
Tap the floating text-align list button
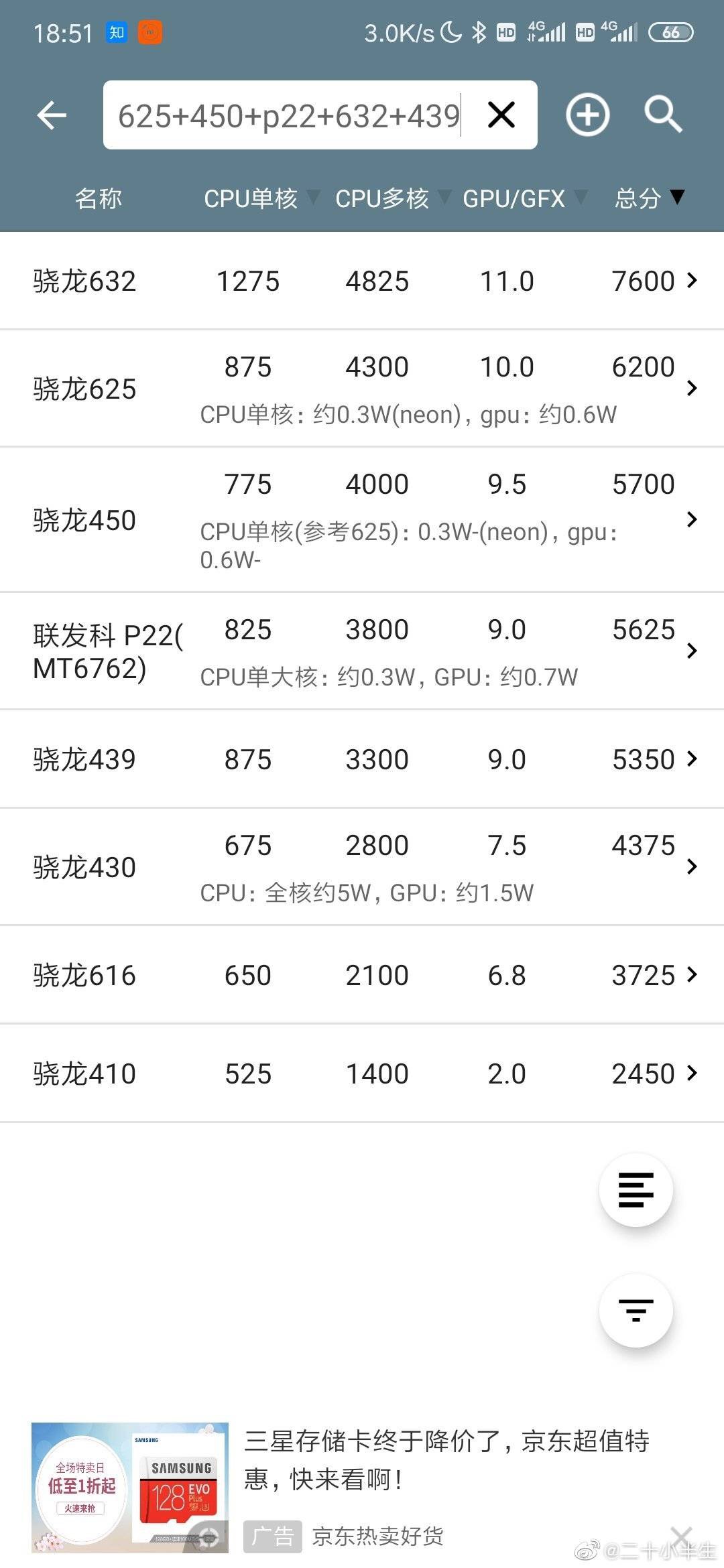click(636, 1190)
